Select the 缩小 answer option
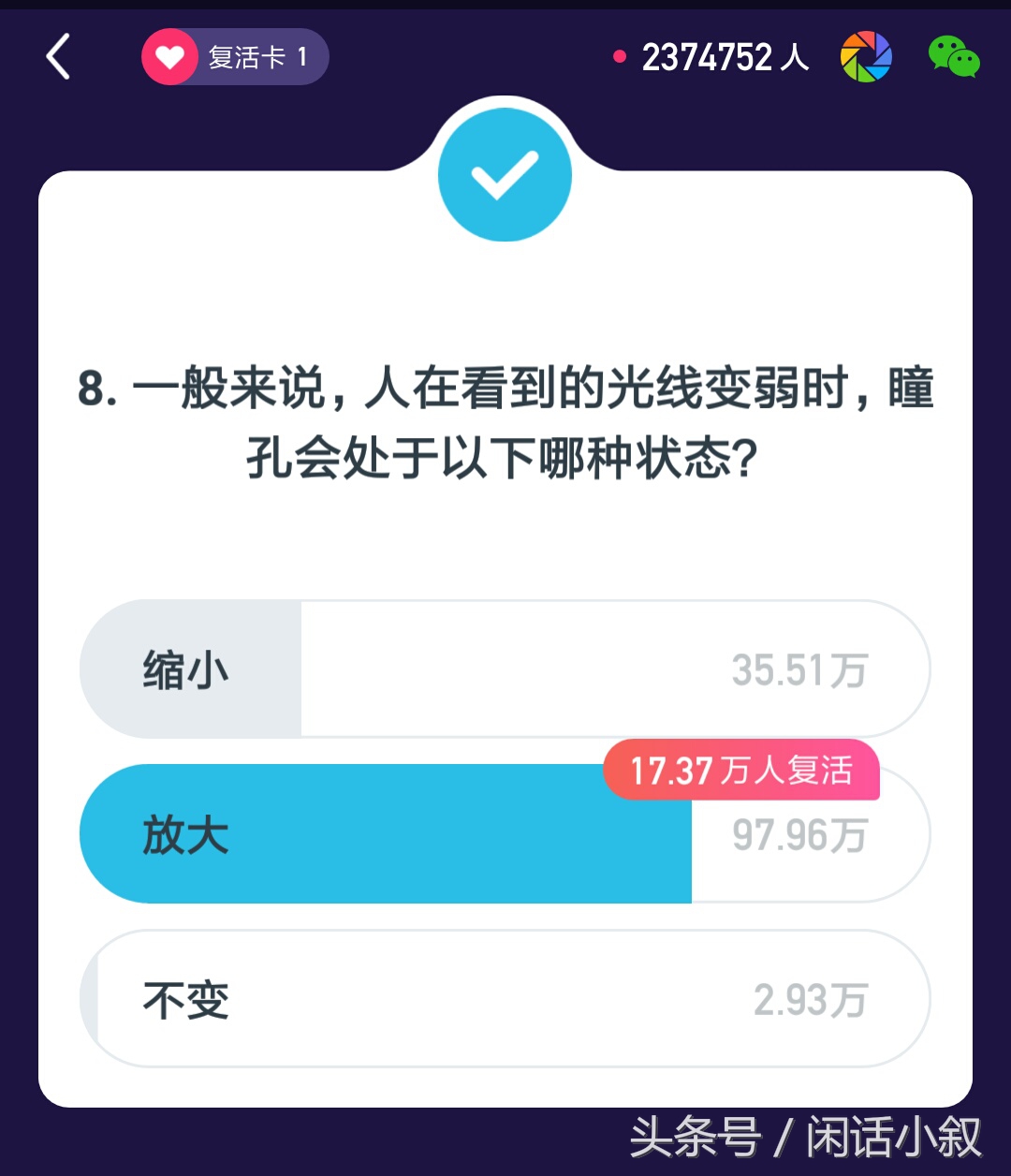Screen dimensions: 1011x1176 [505, 669]
